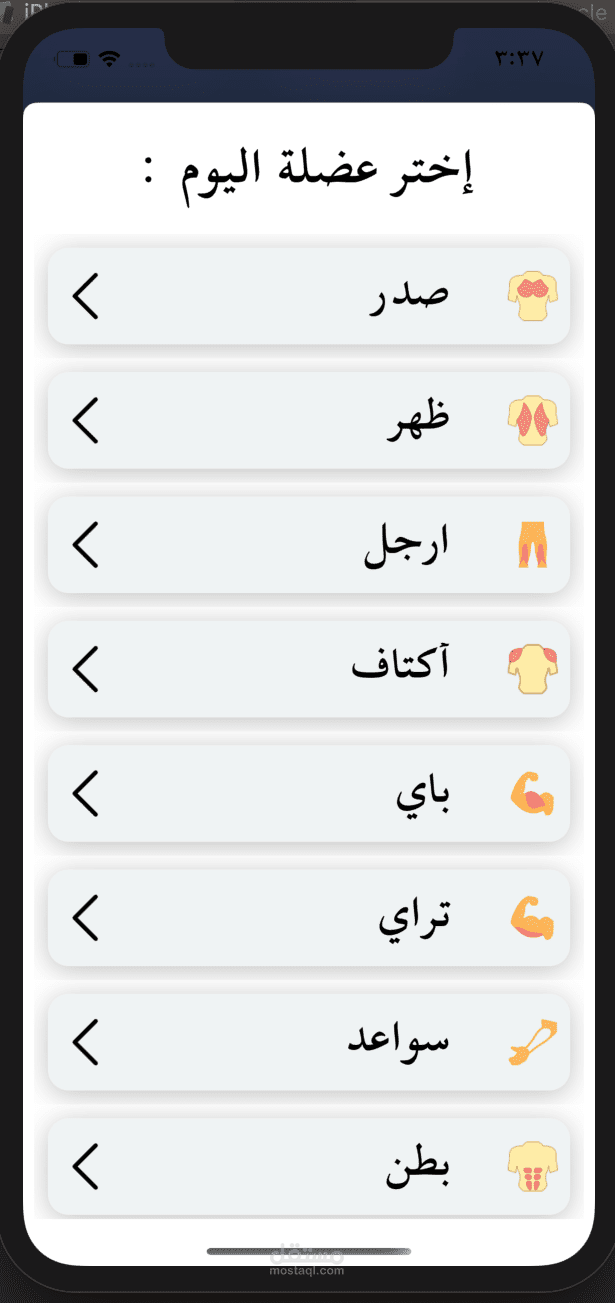The image size is (615, 1303).
Task: Select the تراي (triceps) row
Action: coord(309,917)
